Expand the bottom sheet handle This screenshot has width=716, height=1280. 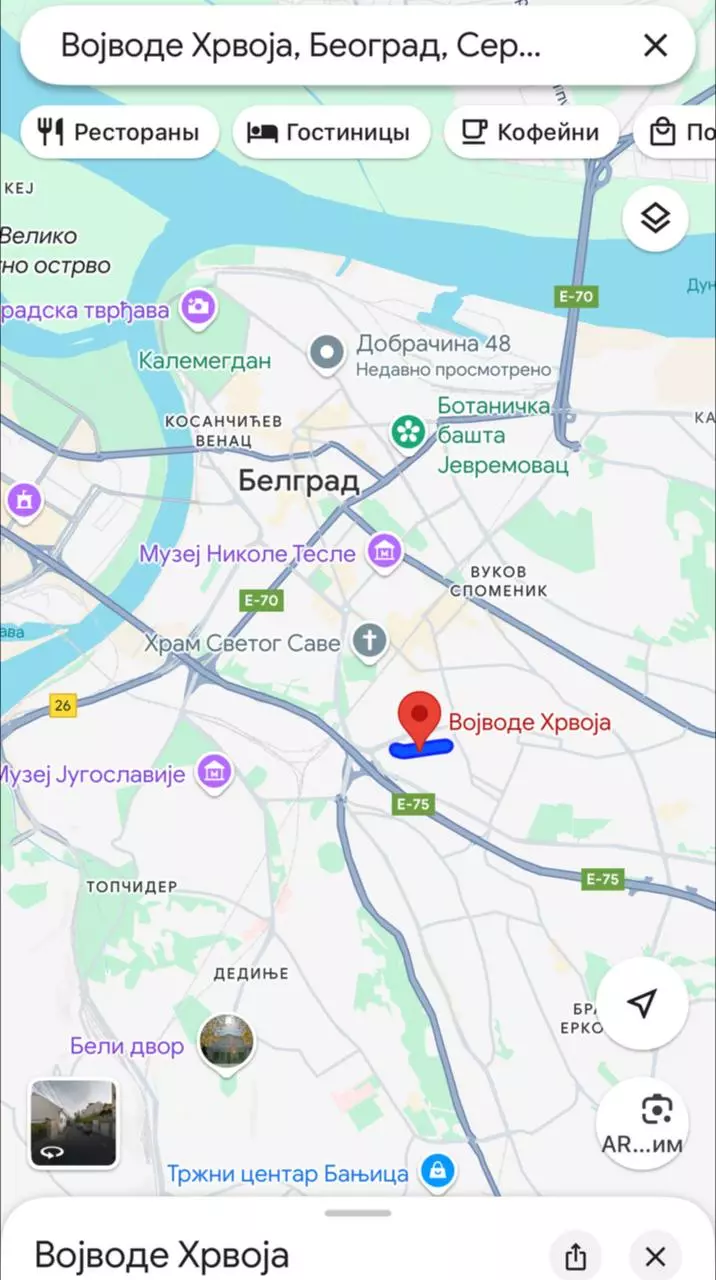pos(358,1213)
